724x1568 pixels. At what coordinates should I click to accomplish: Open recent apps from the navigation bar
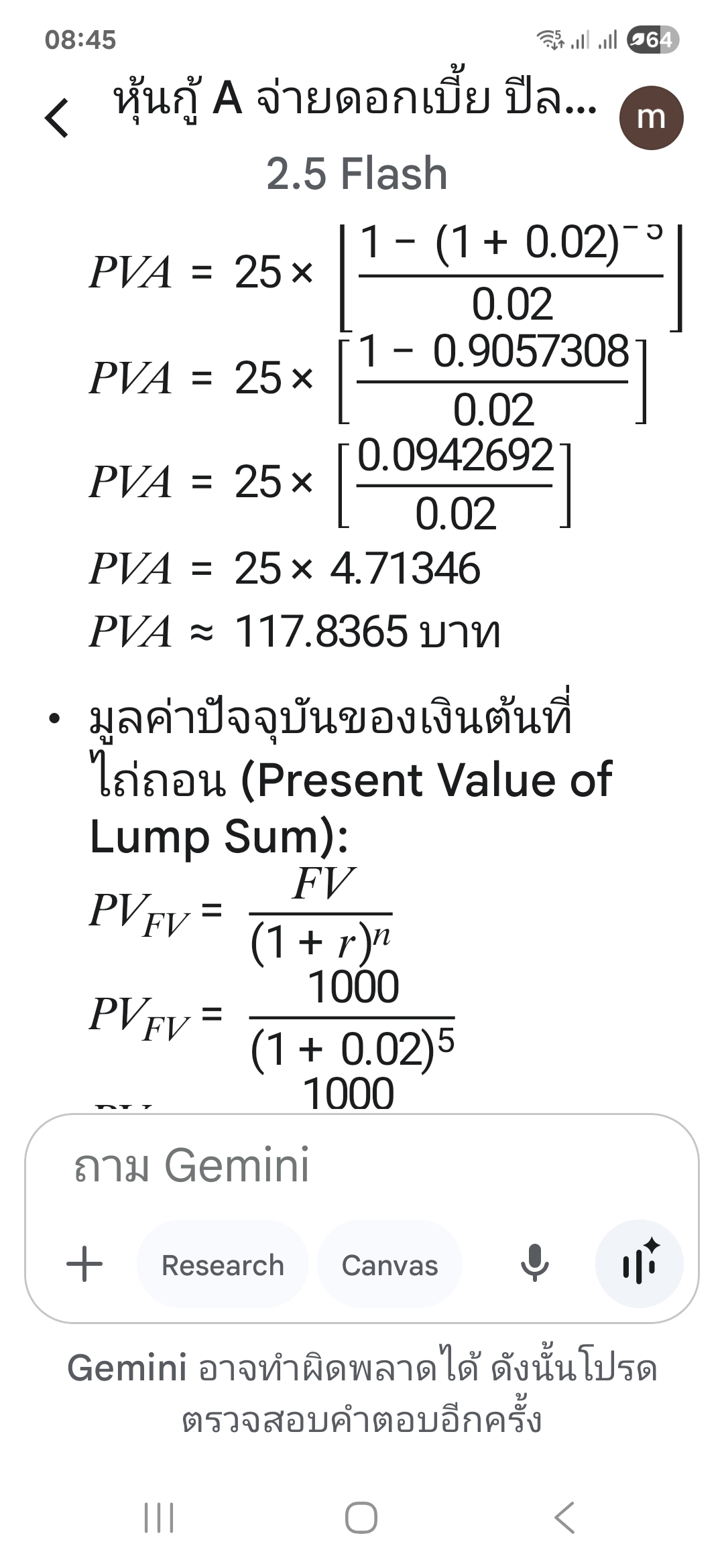click(160, 1517)
